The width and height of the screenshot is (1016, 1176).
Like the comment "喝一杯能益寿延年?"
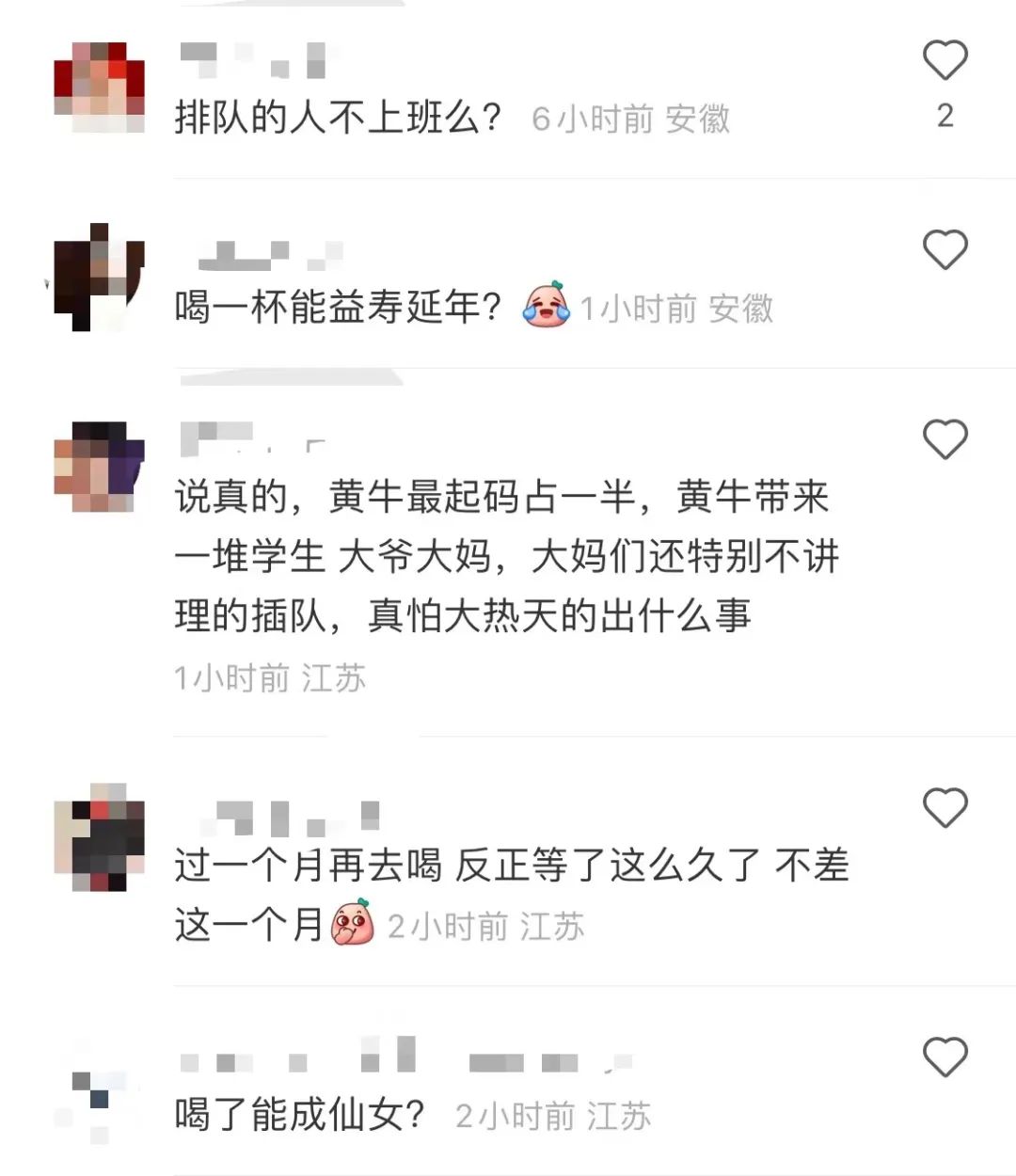click(945, 250)
